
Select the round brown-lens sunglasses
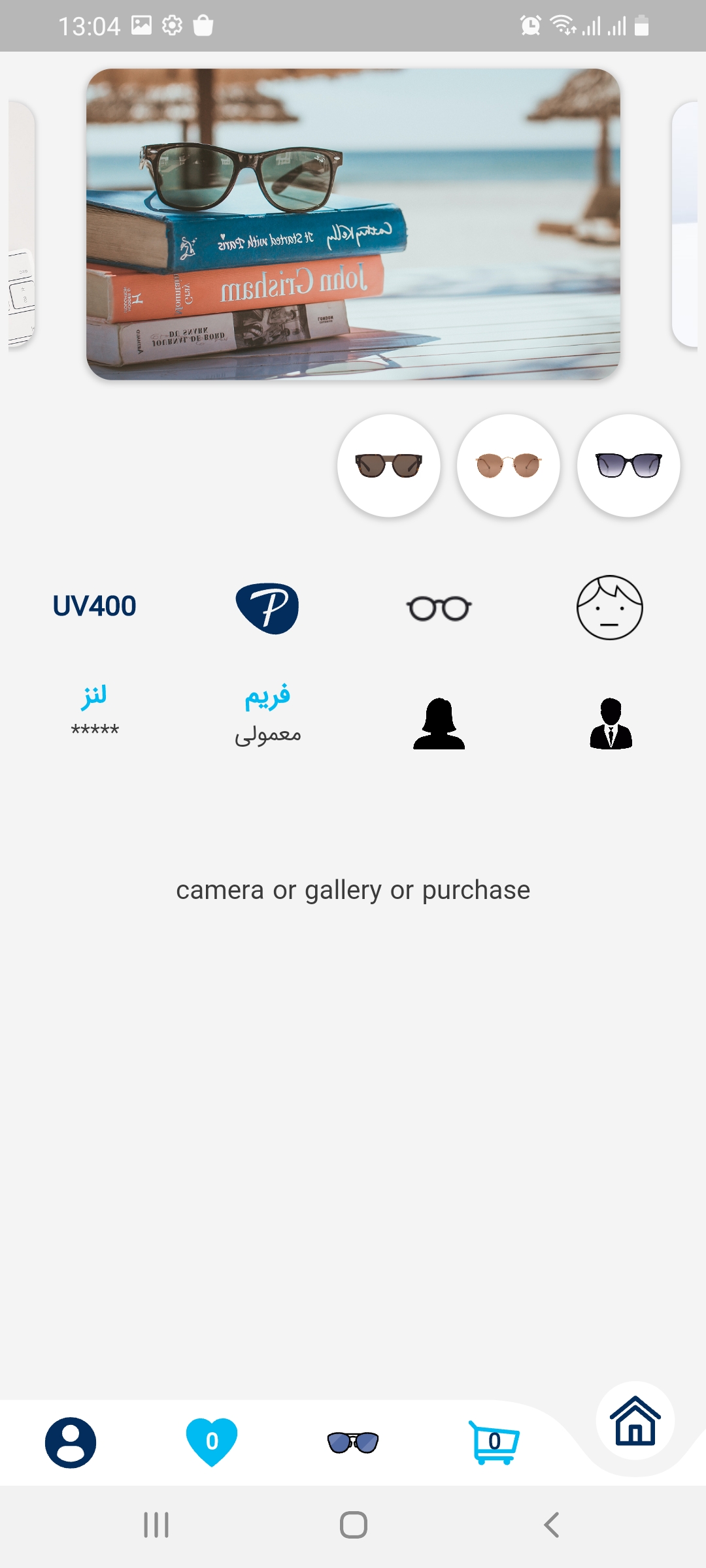(509, 466)
